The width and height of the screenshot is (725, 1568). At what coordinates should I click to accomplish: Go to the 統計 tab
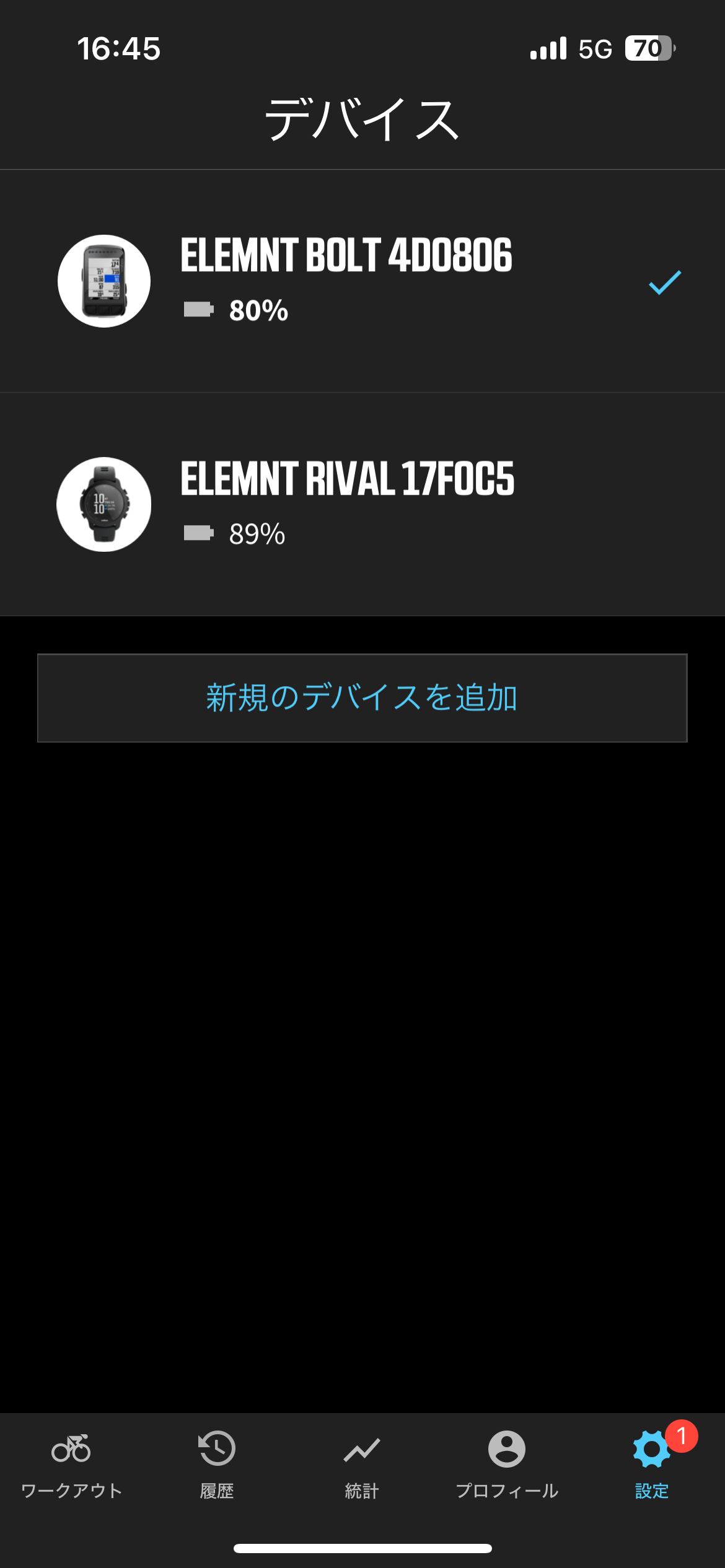[x=362, y=1464]
